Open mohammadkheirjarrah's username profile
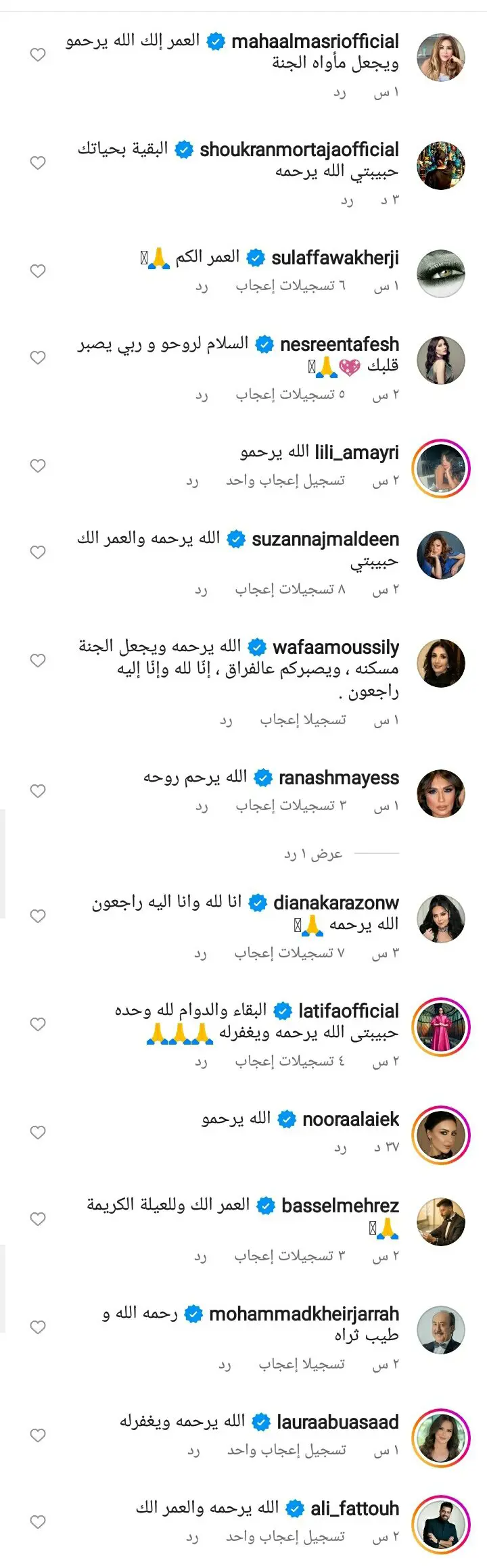487x1568 pixels. pyautogui.click(x=304, y=1314)
